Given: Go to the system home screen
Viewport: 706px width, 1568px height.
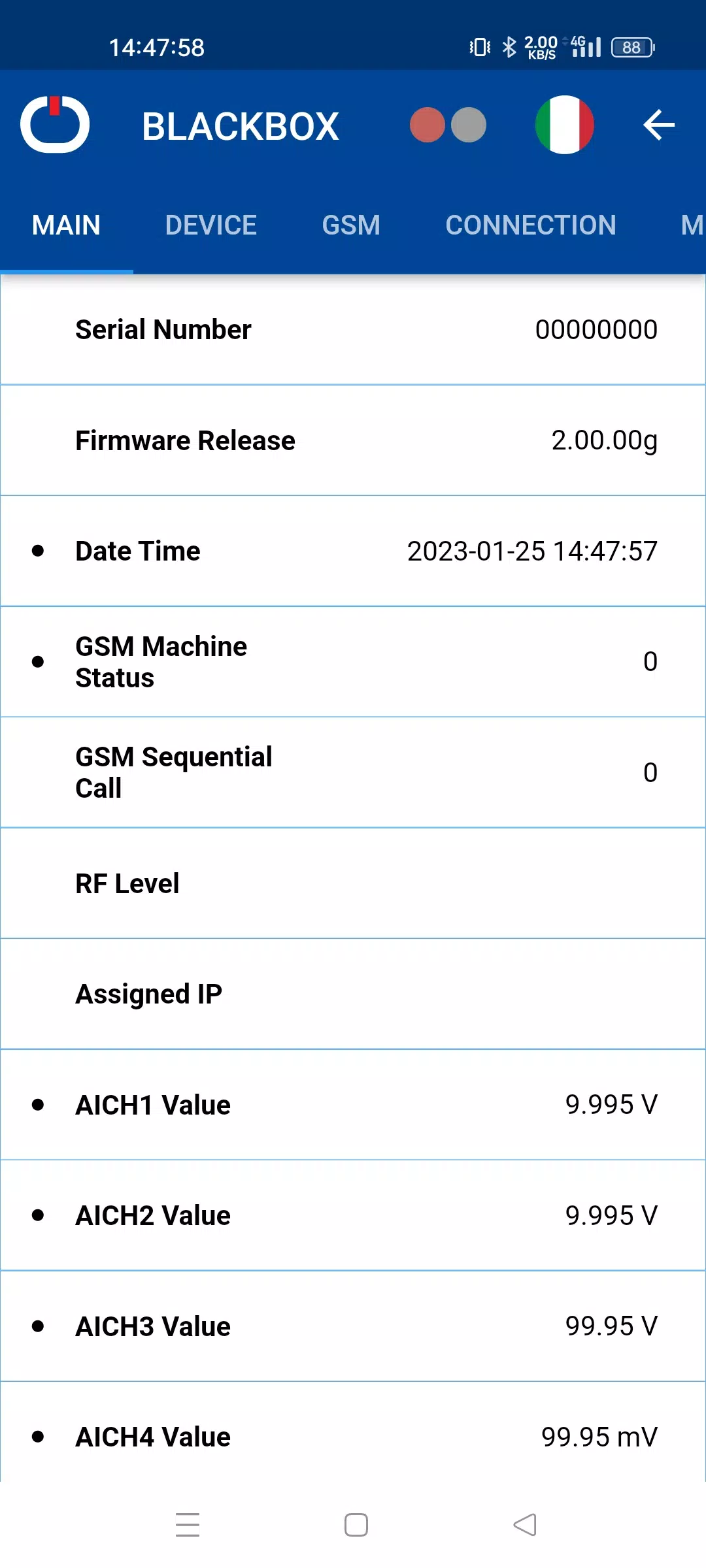Looking at the screenshot, I should [x=356, y=1525].
